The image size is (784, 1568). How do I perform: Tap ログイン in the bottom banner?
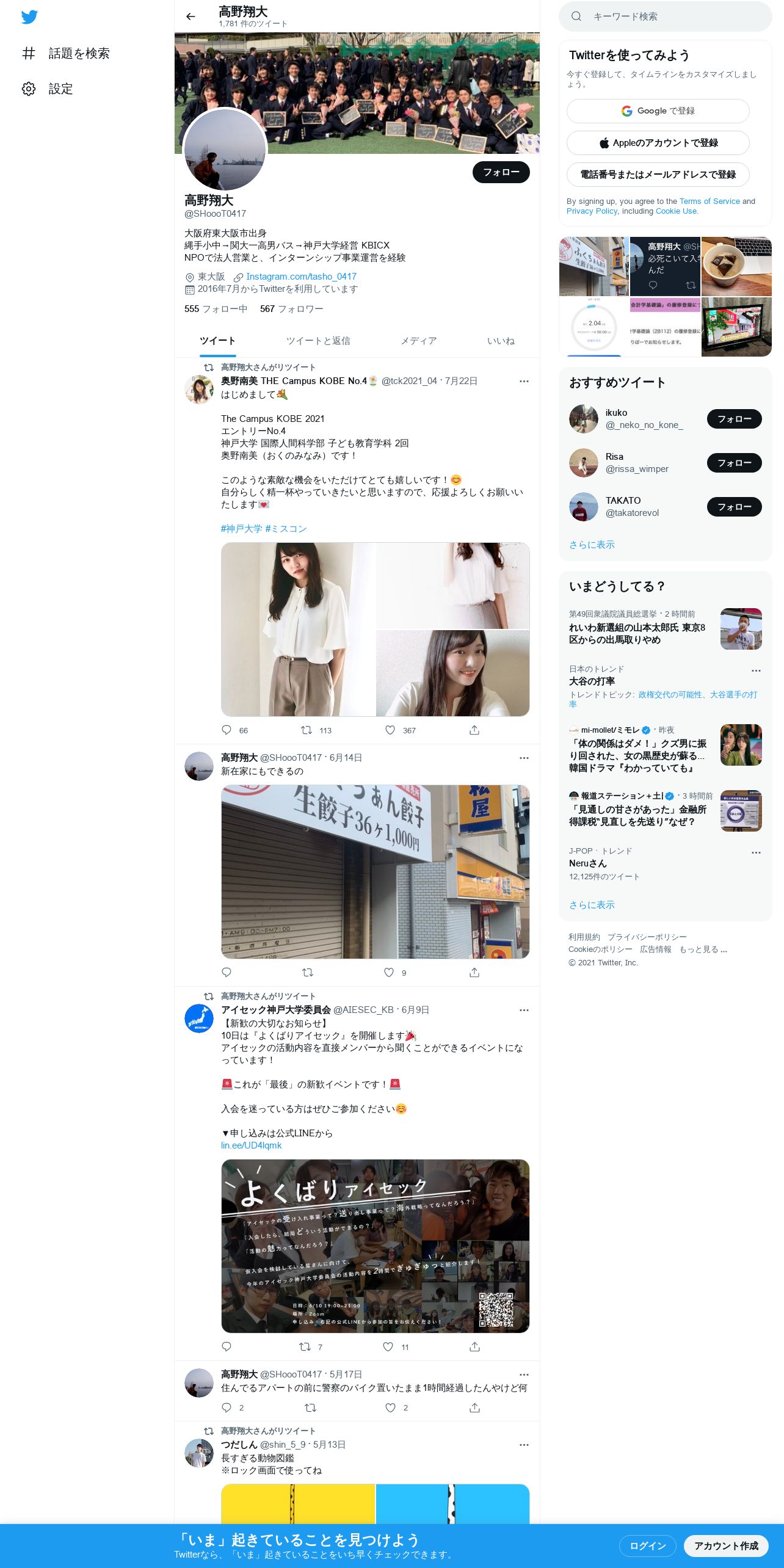[x=647, y=1545]
